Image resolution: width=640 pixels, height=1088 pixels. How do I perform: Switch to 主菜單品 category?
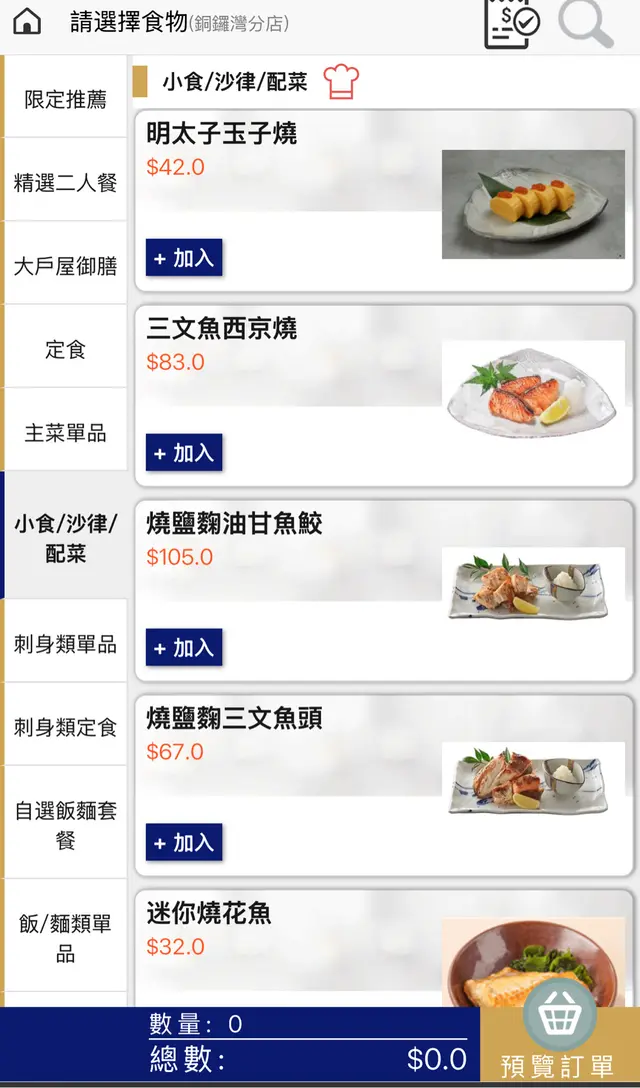pyautogui.click(x=65, y=433)
